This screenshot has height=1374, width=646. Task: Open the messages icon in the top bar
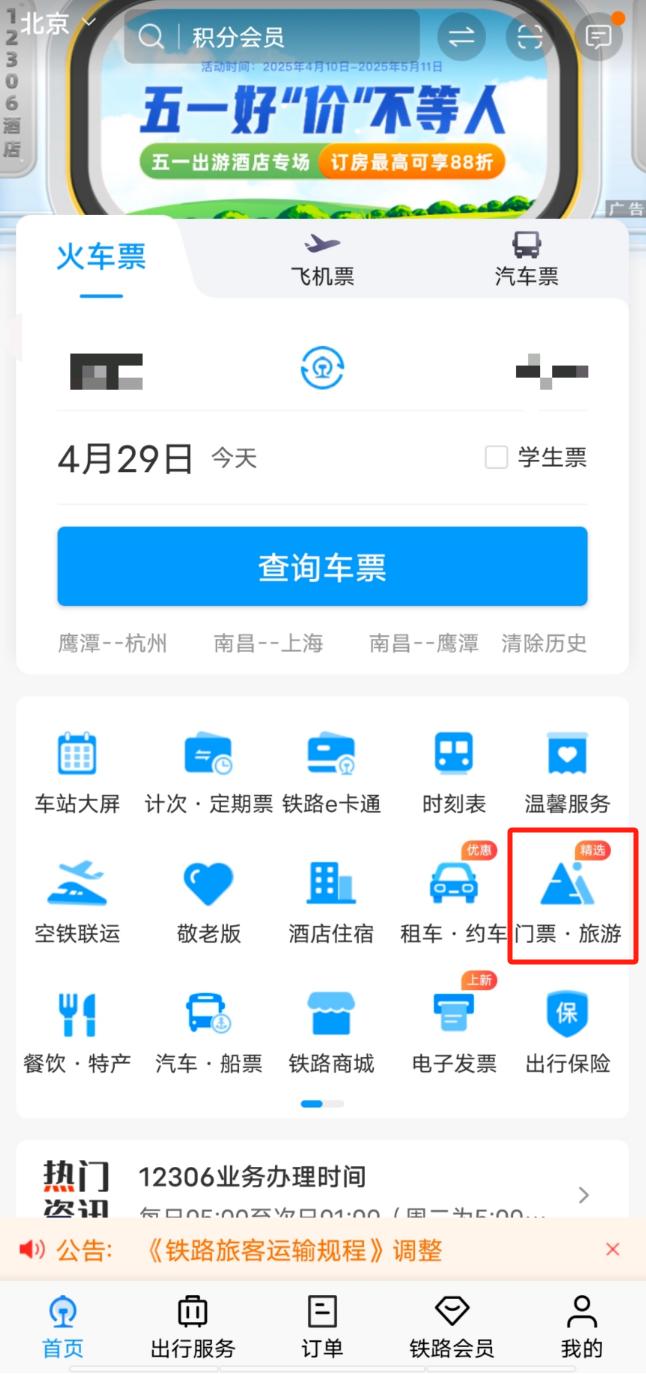[x=598, y=38]
